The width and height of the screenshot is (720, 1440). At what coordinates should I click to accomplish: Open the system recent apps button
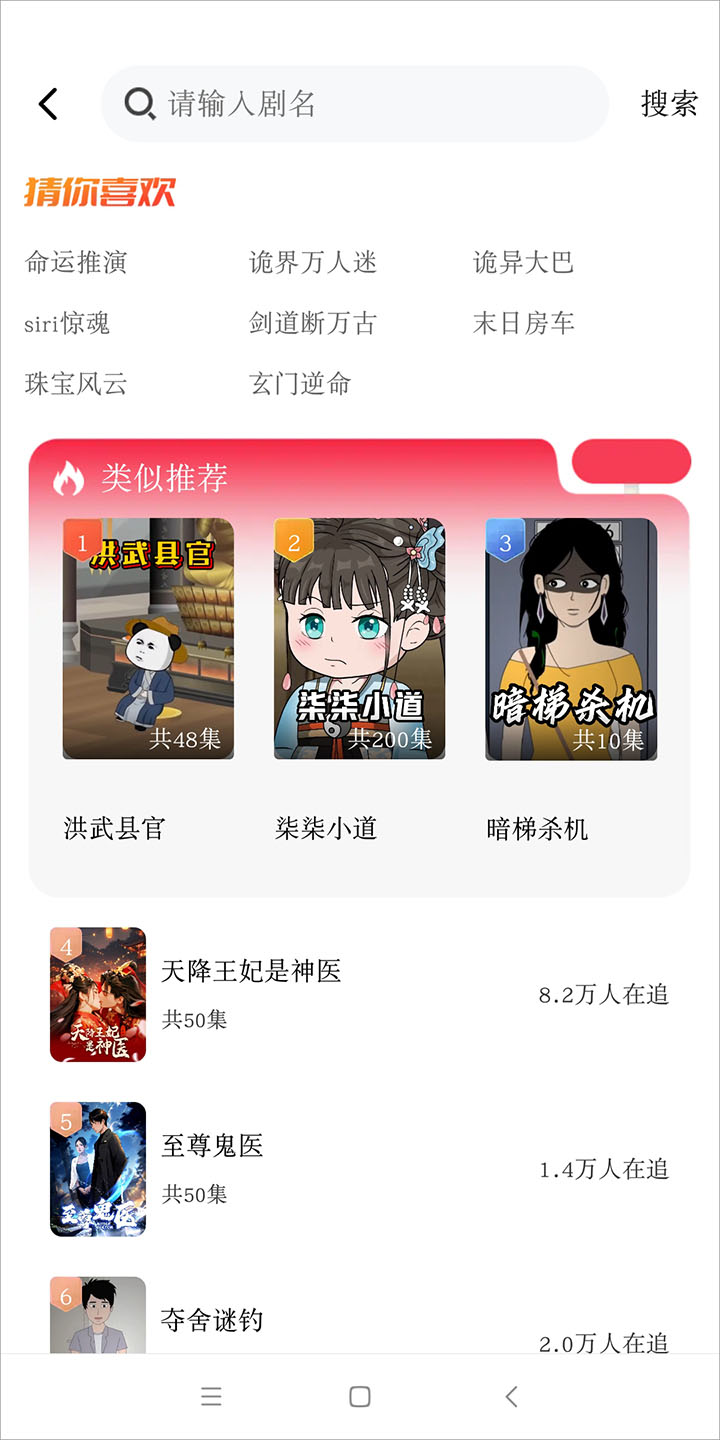pyautogui.click(x=211, y=1397)
